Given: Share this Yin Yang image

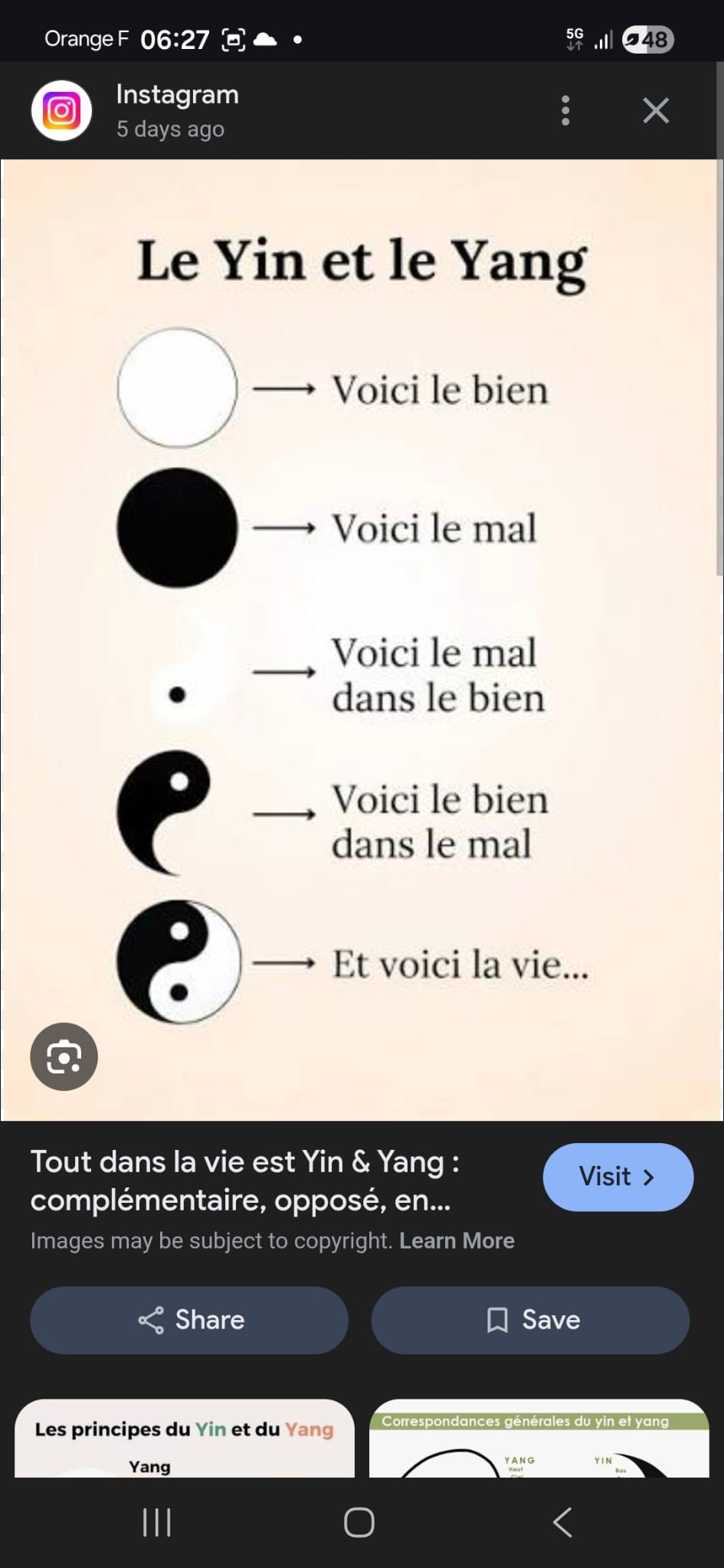Looking at the screenshot, I should tap(189, 1320).
